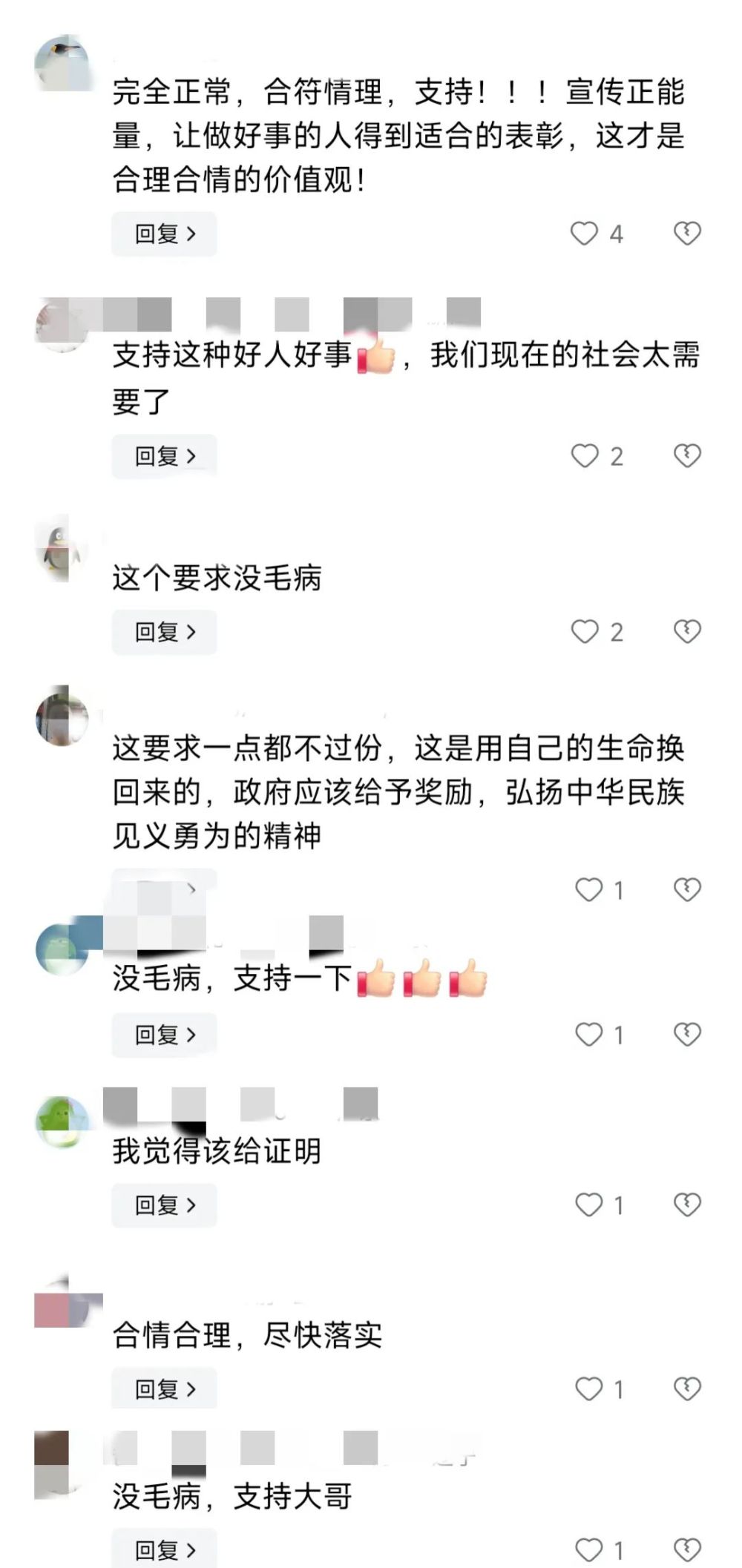
Task: Dislike the comment 这个要求没毛病
Action: (687, 632)
